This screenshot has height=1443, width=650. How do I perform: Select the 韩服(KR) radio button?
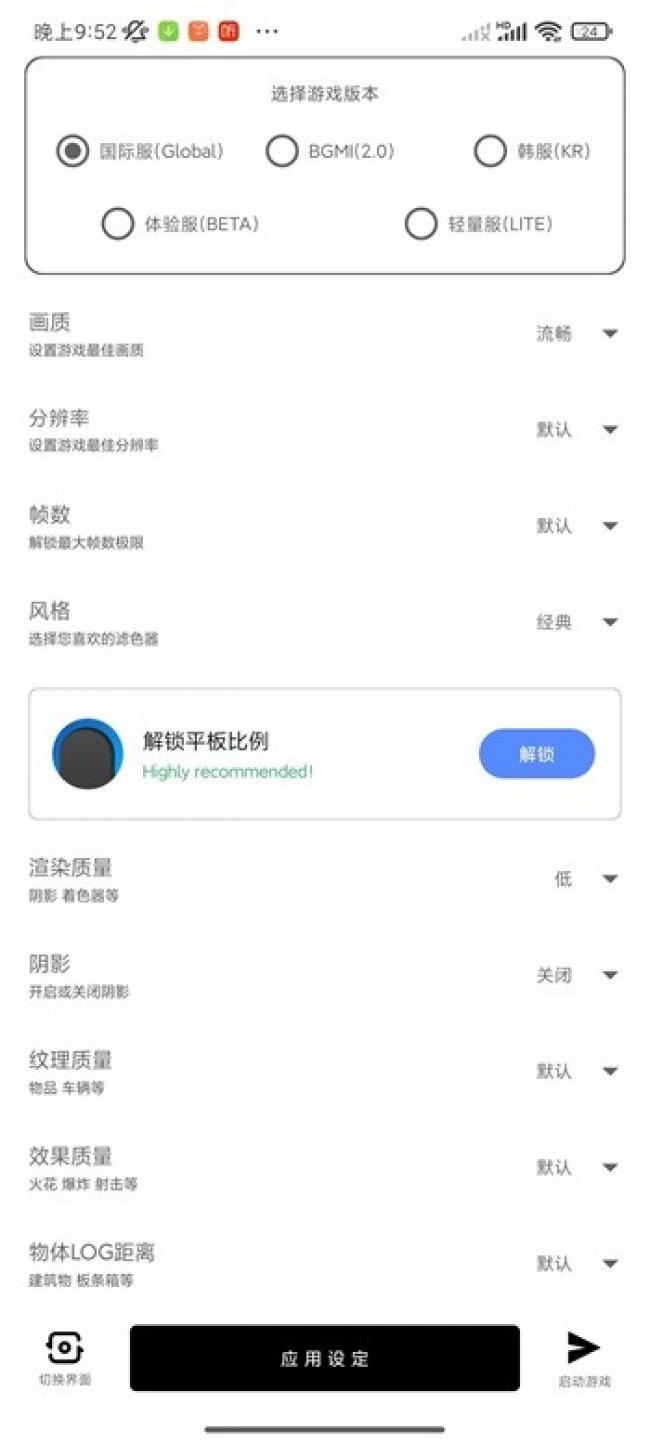coord(490,152)
